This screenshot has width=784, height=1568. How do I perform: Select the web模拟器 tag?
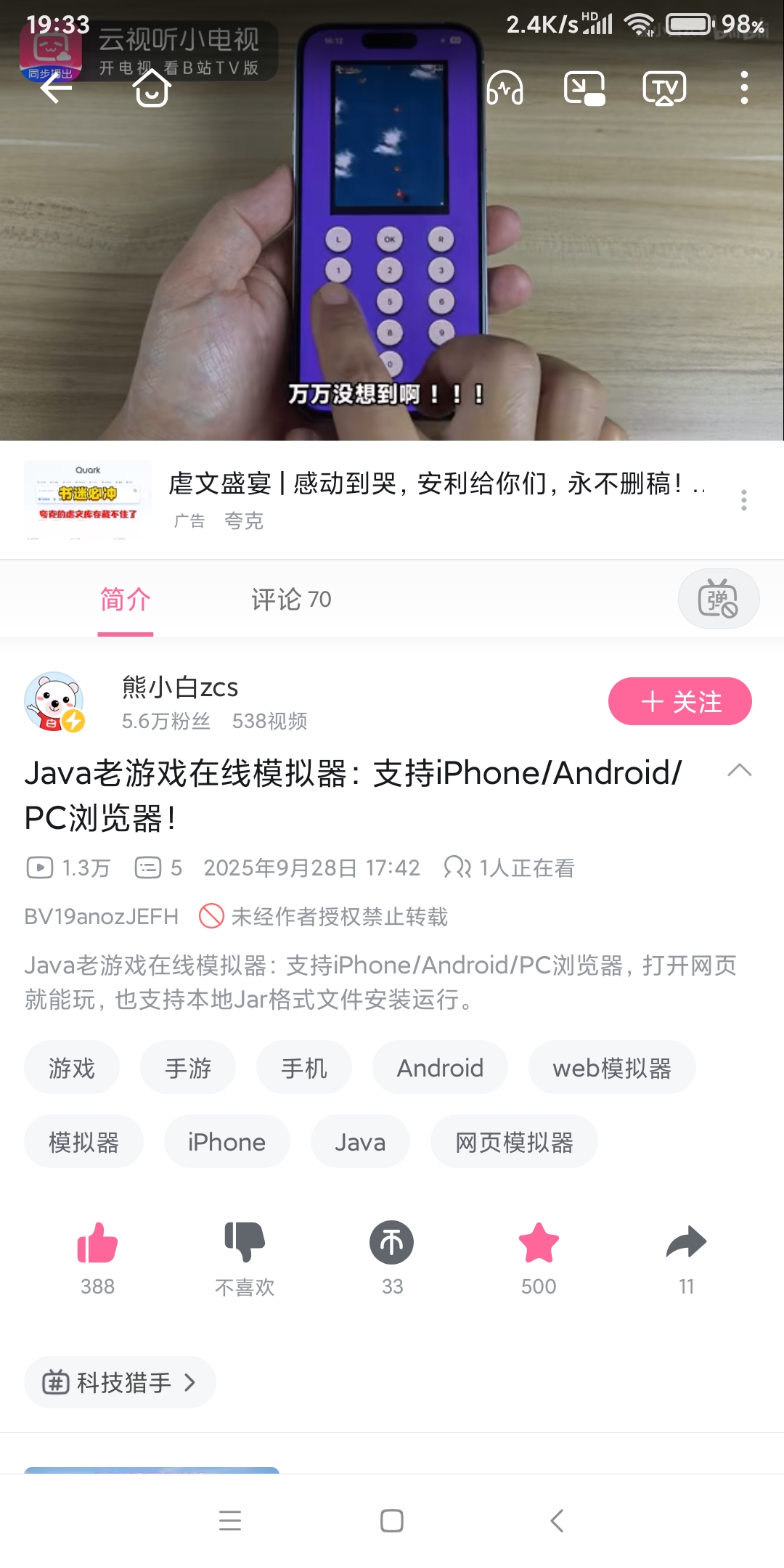[x=611, y=1068]
